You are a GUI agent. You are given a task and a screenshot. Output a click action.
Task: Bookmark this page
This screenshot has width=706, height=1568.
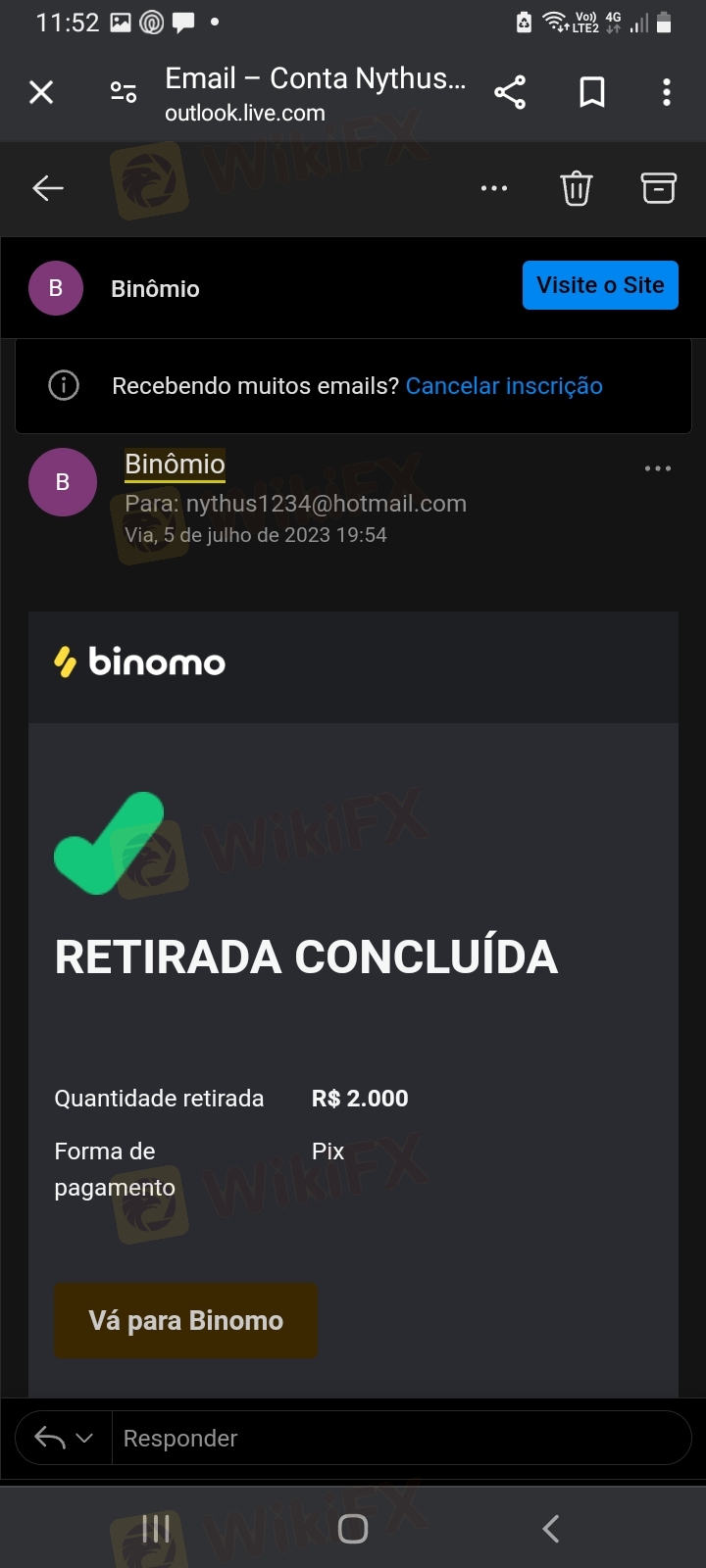point(592,92)
